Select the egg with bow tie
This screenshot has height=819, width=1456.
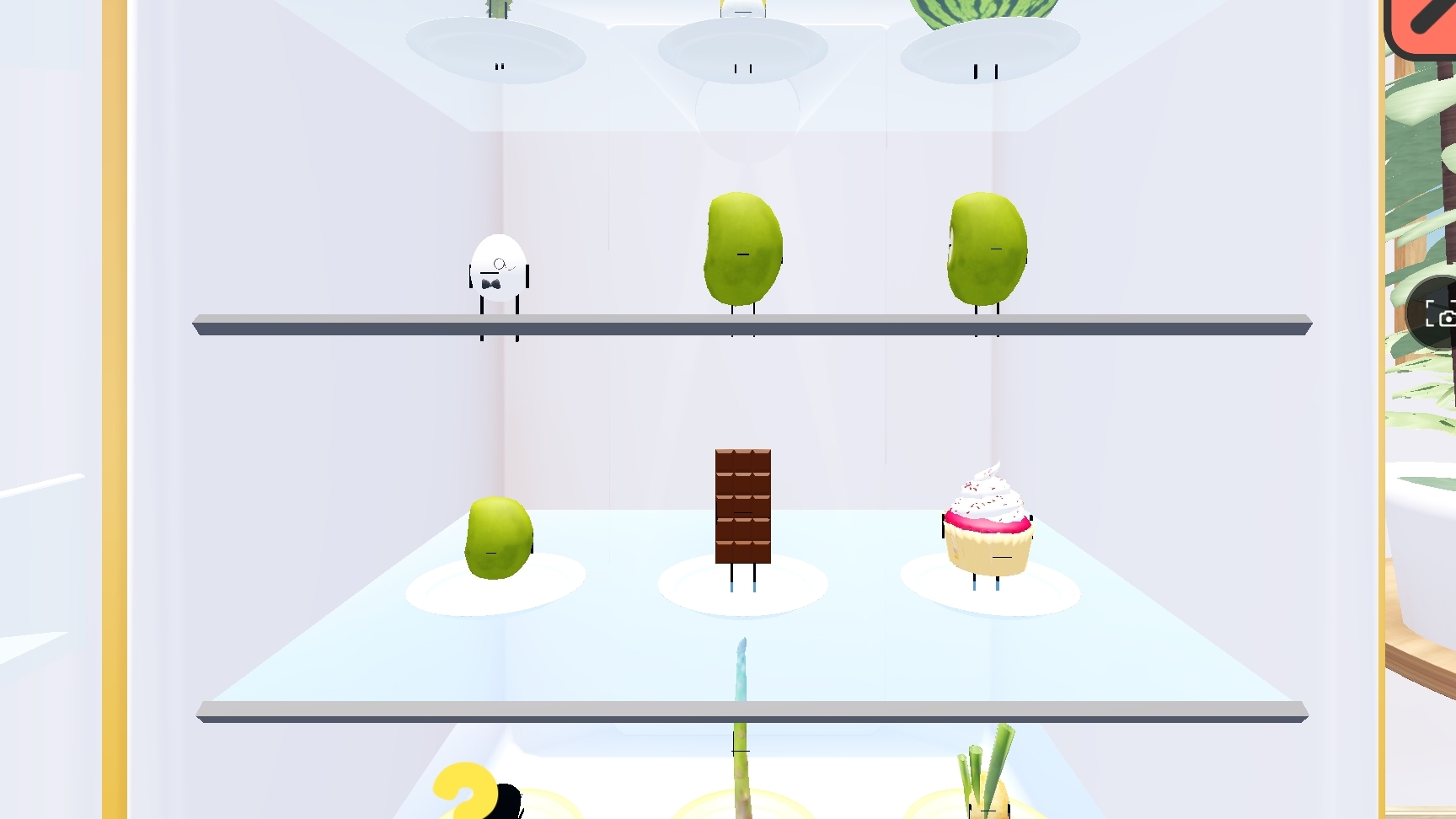(499, 269)
